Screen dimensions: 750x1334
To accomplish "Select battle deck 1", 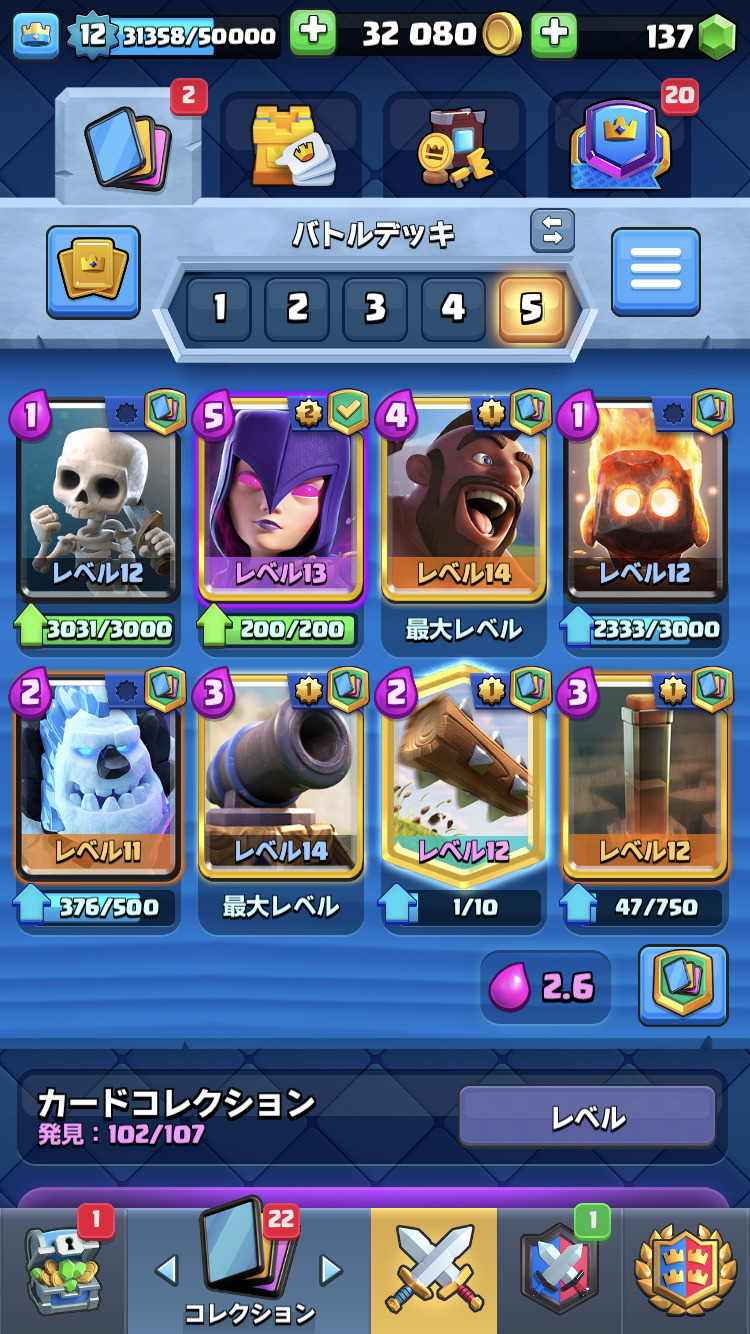I will click(x=219, y=309).
